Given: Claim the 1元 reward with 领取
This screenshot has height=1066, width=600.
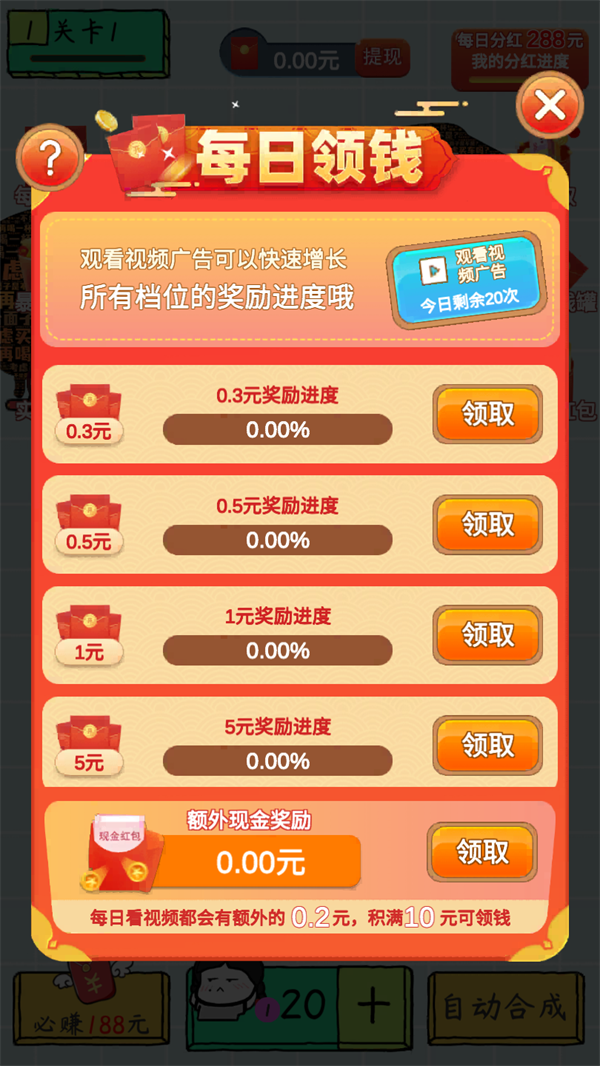Looking at the screenshot, I should (487, 634).
